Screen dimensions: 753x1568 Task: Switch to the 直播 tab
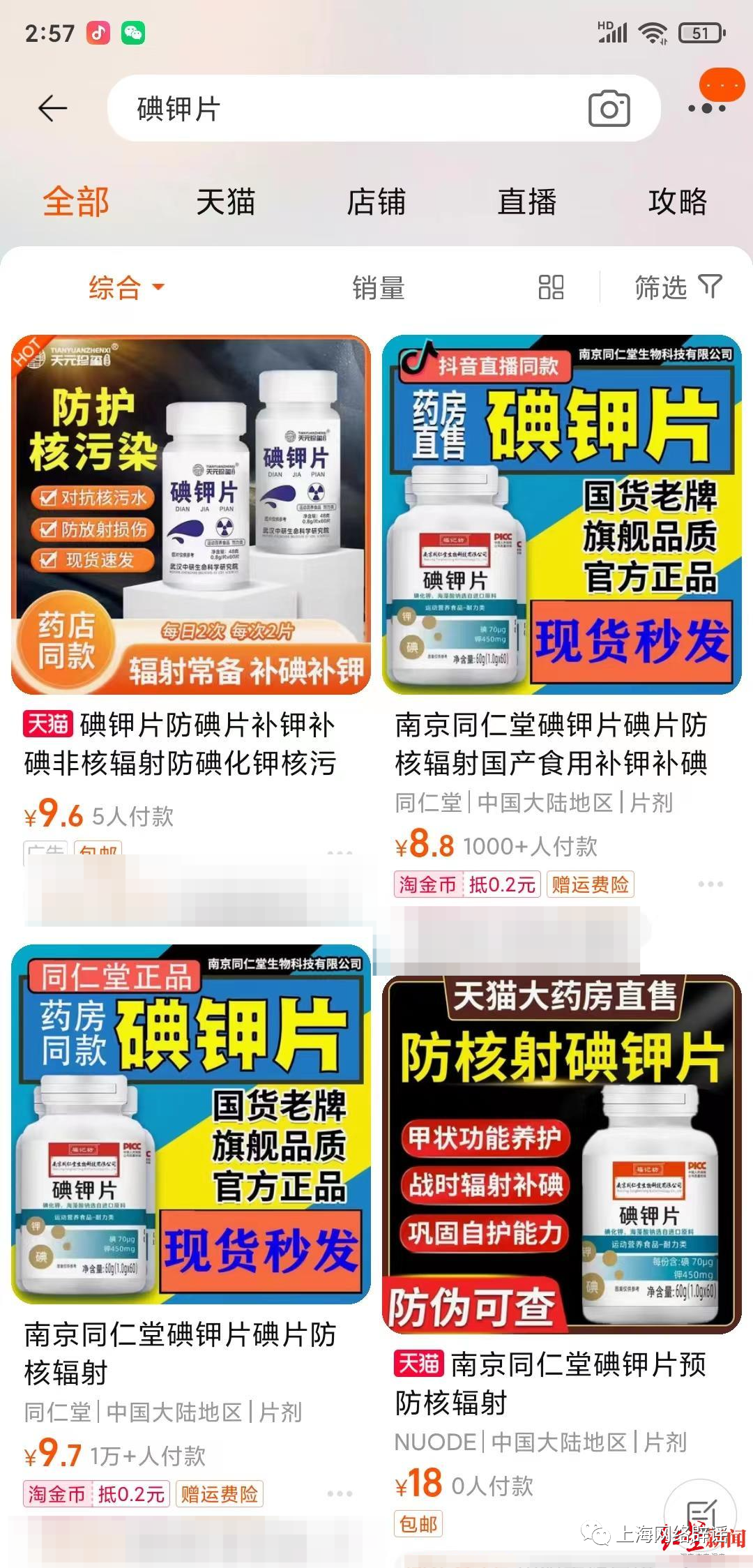click(527, 202)
